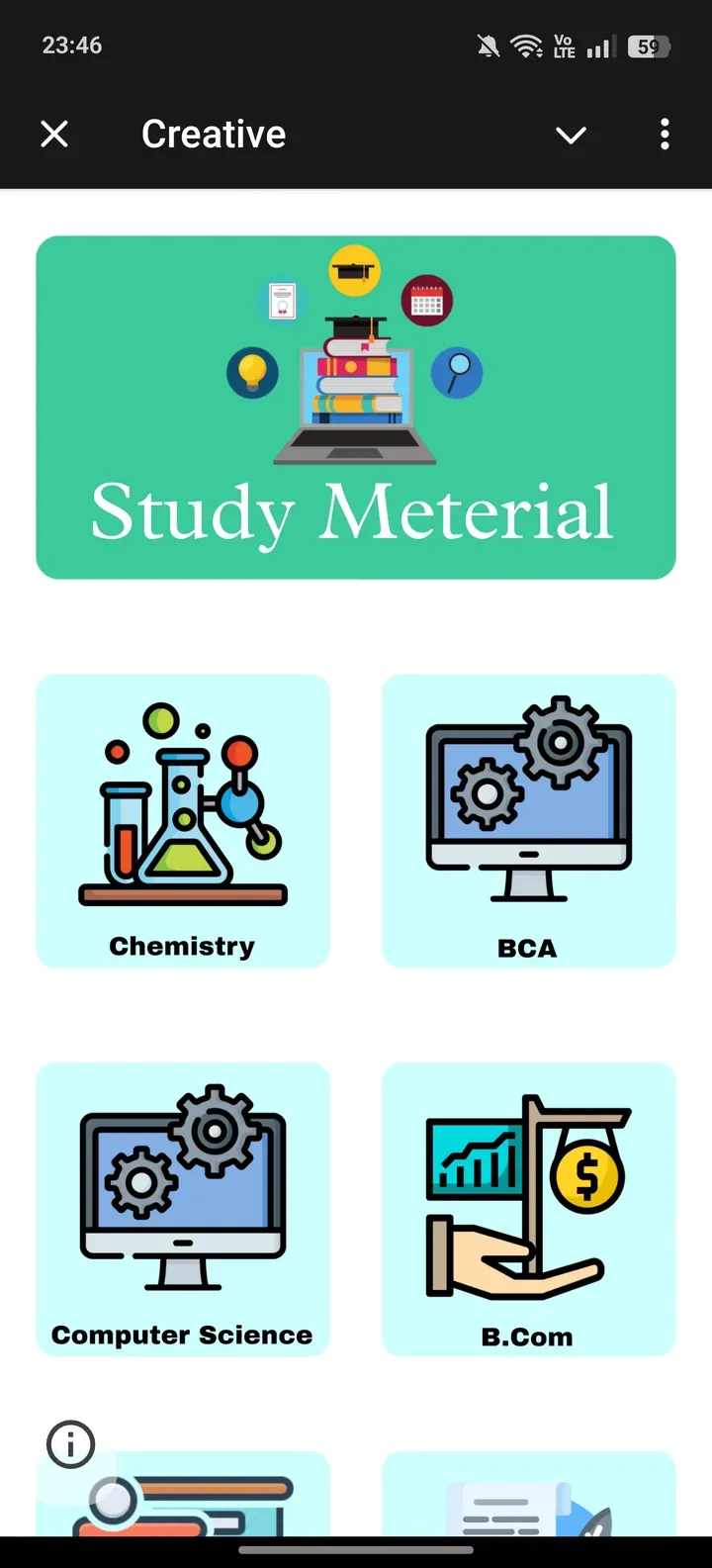The height and width of the screenshot is (1568, 712).
Task: Tap the info icon
Action: click(71, 1444)
